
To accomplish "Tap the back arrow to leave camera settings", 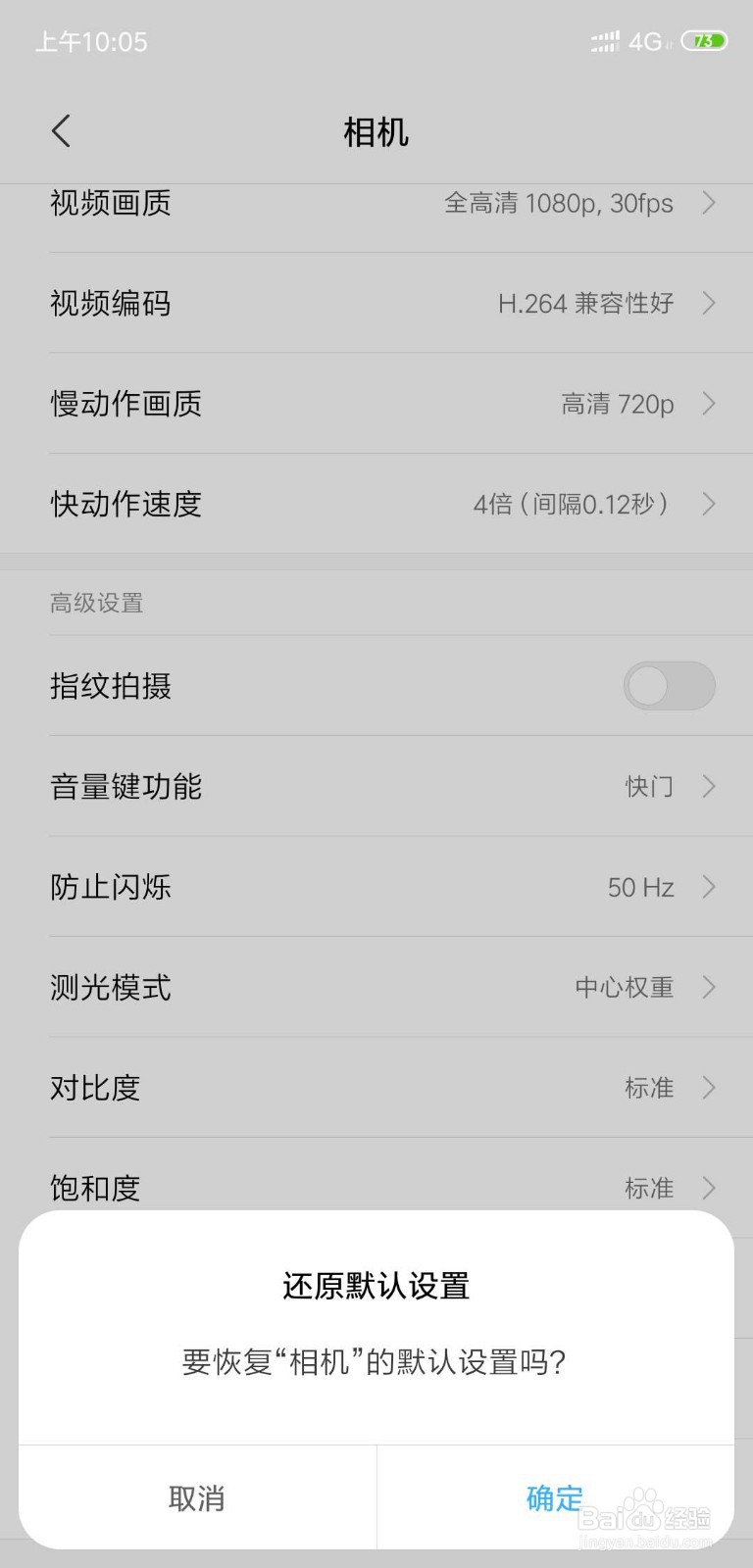I will coord(61,130).
